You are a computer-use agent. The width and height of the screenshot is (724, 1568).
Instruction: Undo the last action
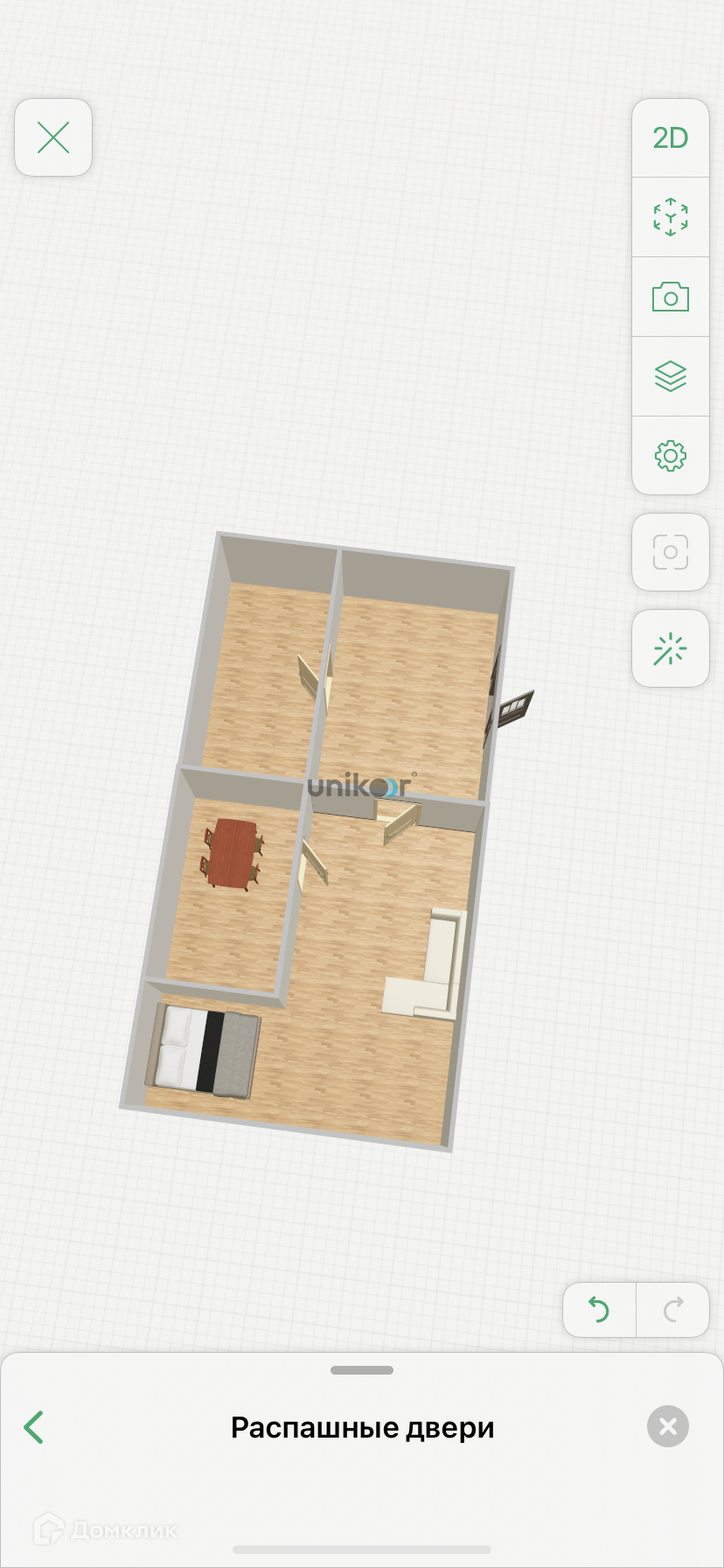click(x=599, y=1310)
